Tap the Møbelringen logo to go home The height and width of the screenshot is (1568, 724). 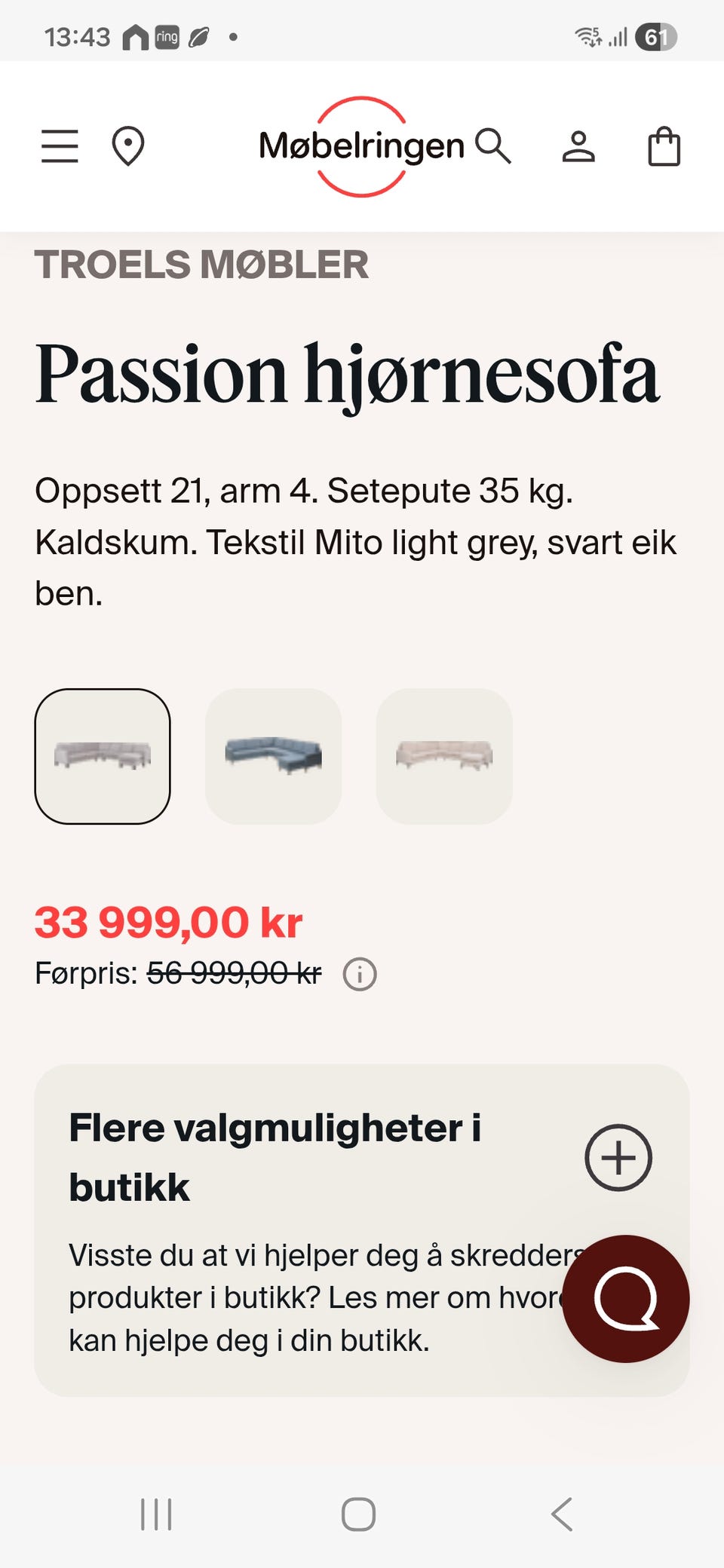362,146
